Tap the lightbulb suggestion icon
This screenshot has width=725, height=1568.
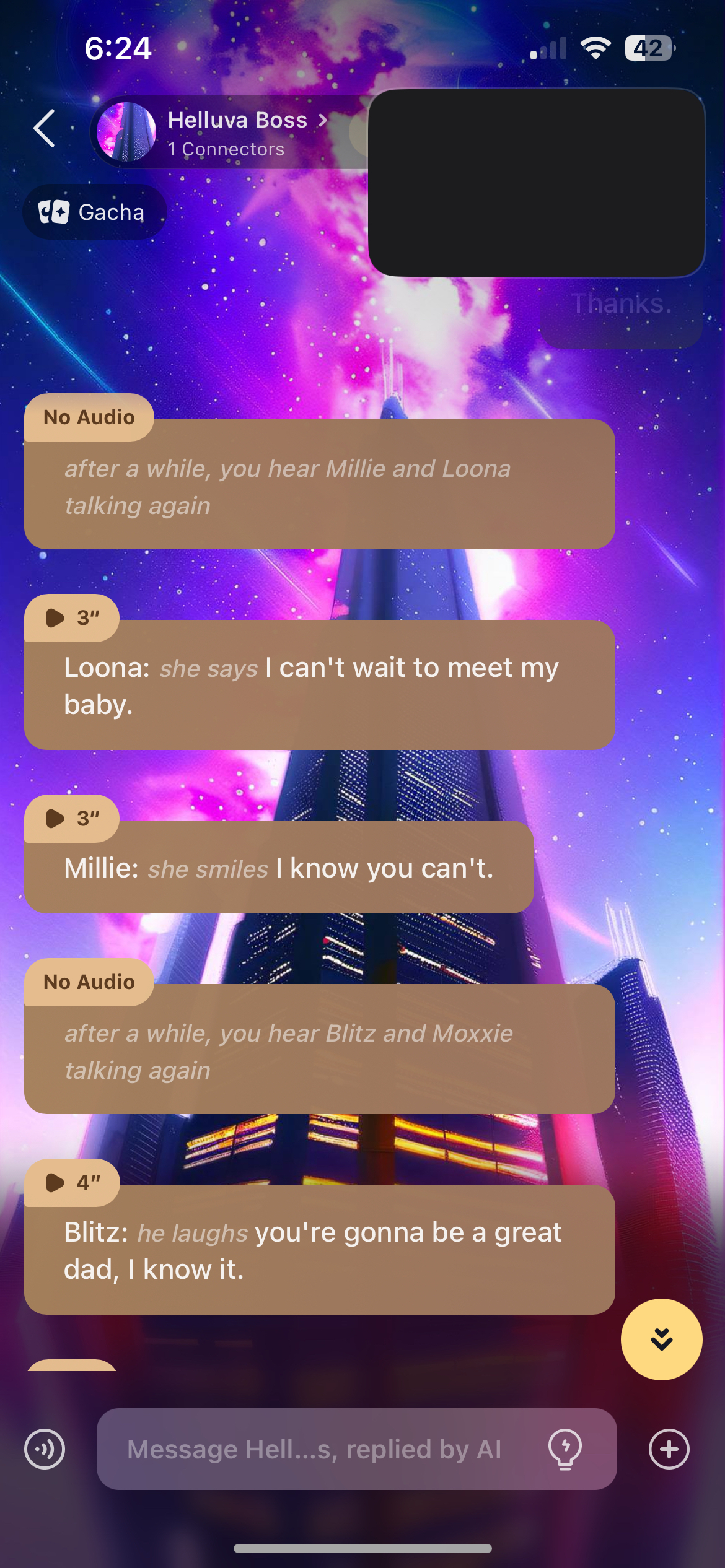coord(565,1449)
